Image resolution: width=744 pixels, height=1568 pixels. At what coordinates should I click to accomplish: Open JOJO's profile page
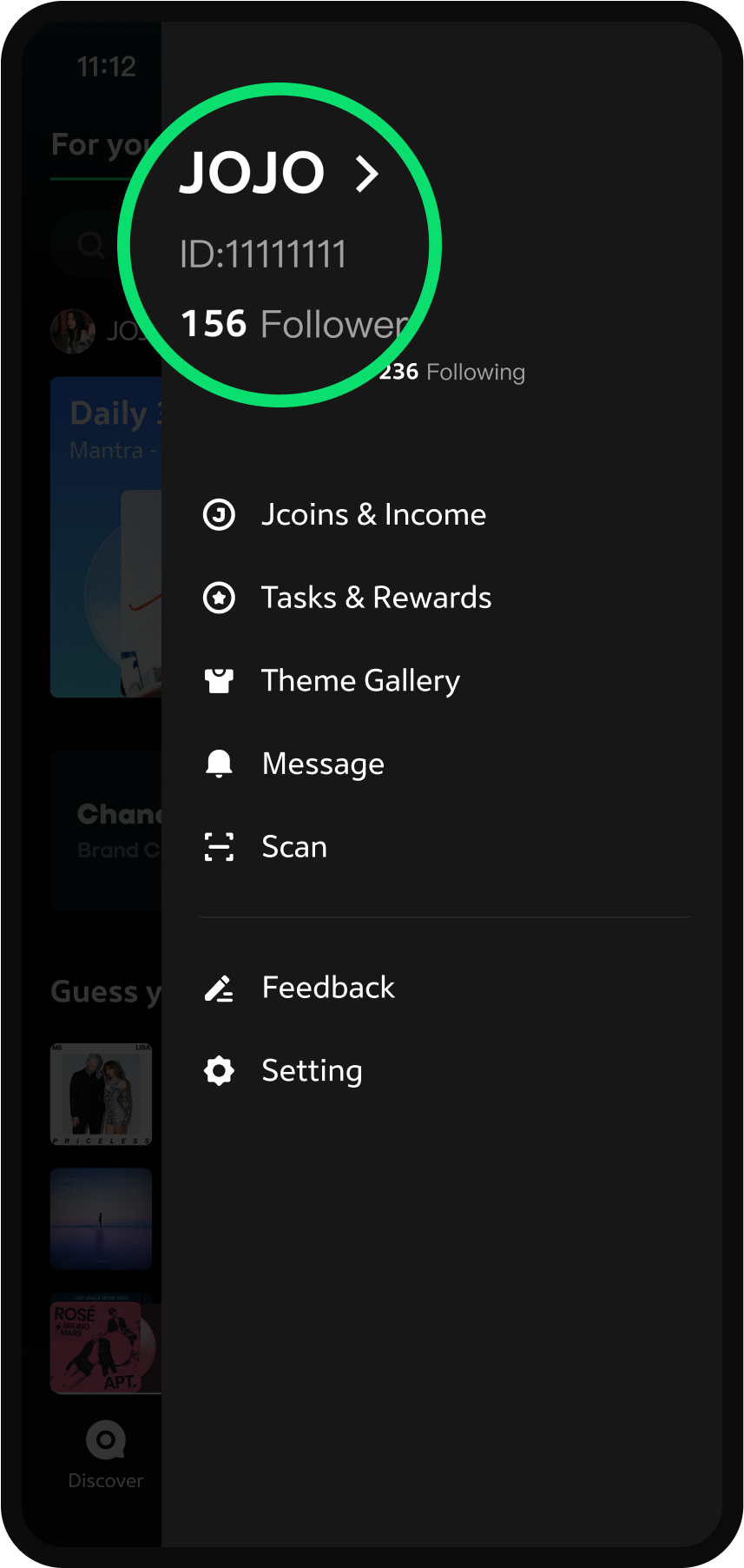pyautogui.click(x=278, y=173)
